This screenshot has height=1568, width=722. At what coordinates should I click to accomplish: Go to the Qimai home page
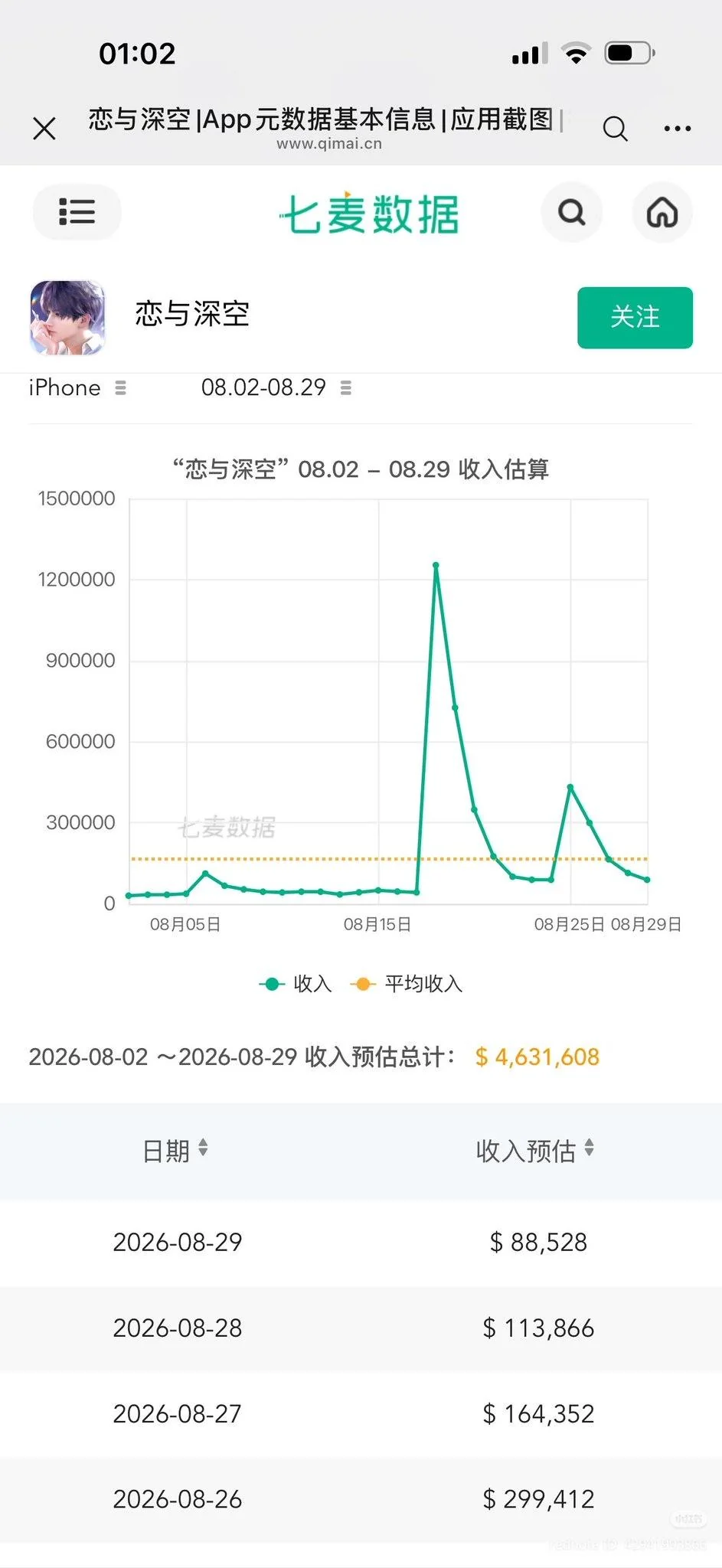click(x=662, y=212)
